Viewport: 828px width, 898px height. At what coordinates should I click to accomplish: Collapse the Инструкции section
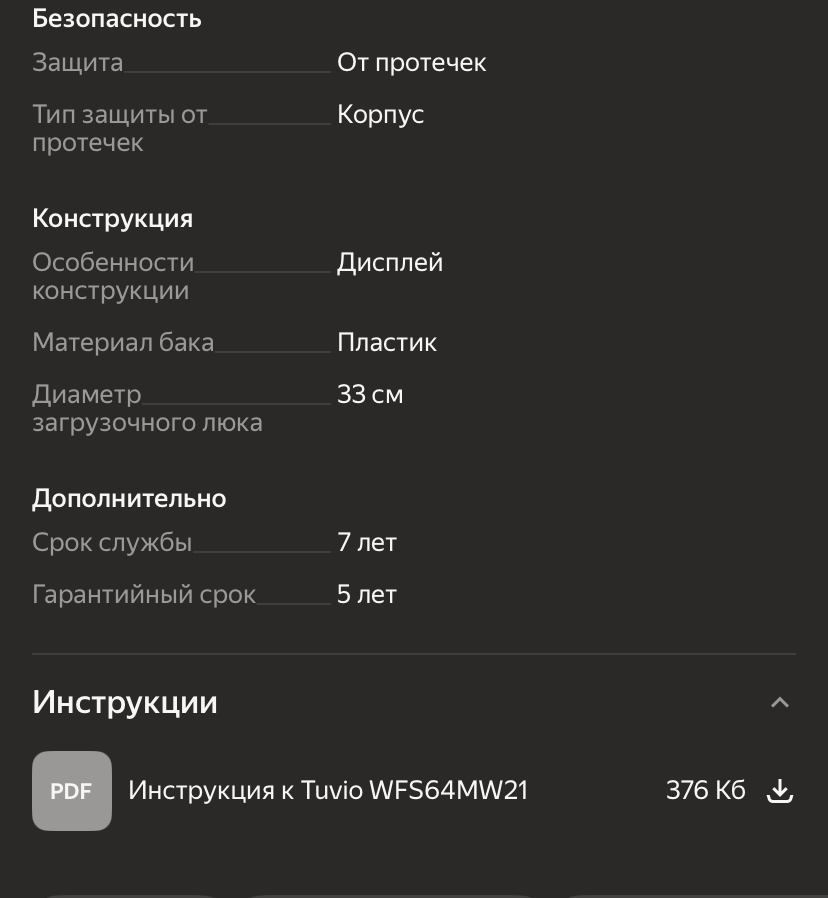tap(779, 703)
